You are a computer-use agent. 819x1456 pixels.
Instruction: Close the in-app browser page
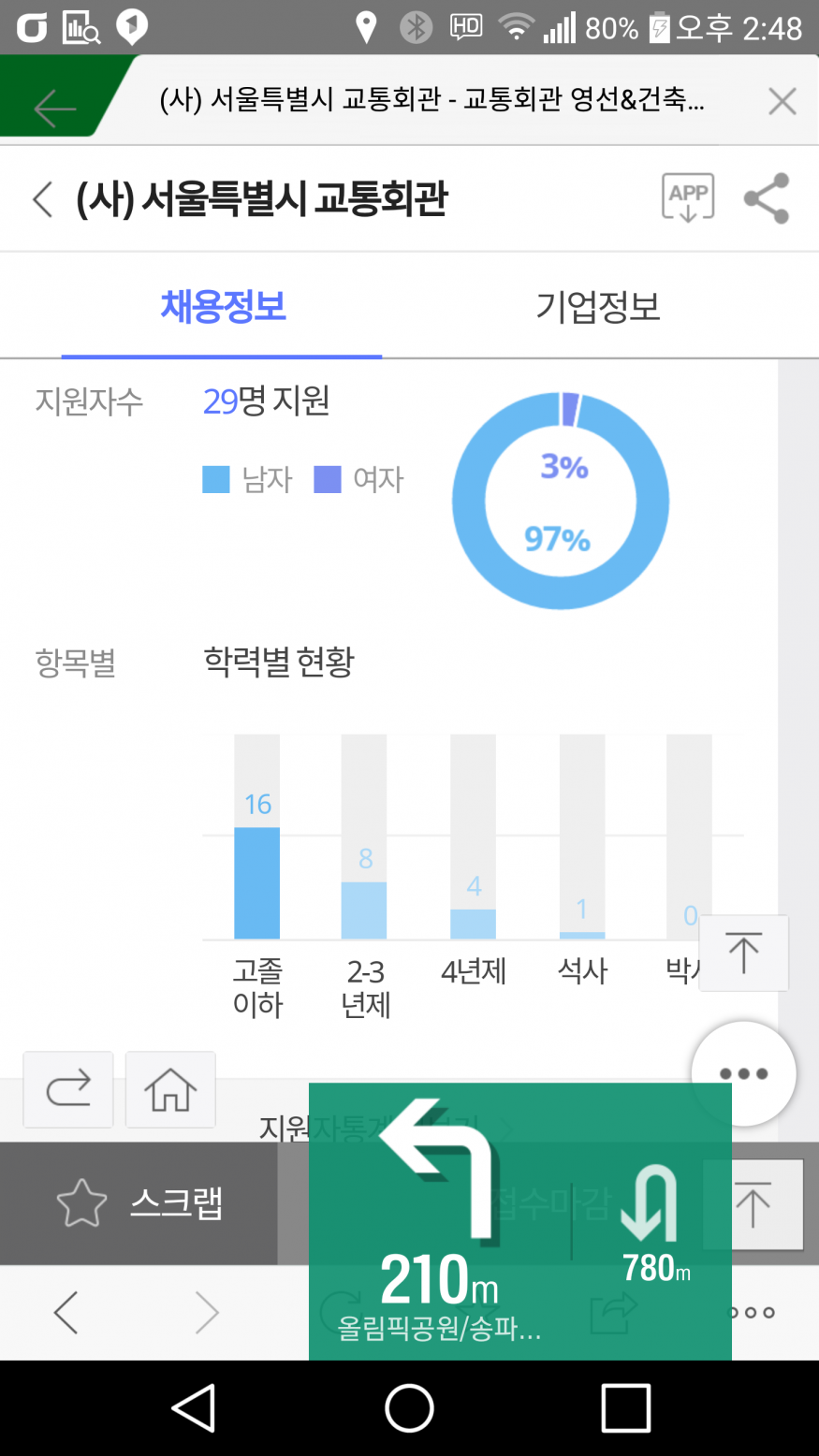click(x=782, y=101)
